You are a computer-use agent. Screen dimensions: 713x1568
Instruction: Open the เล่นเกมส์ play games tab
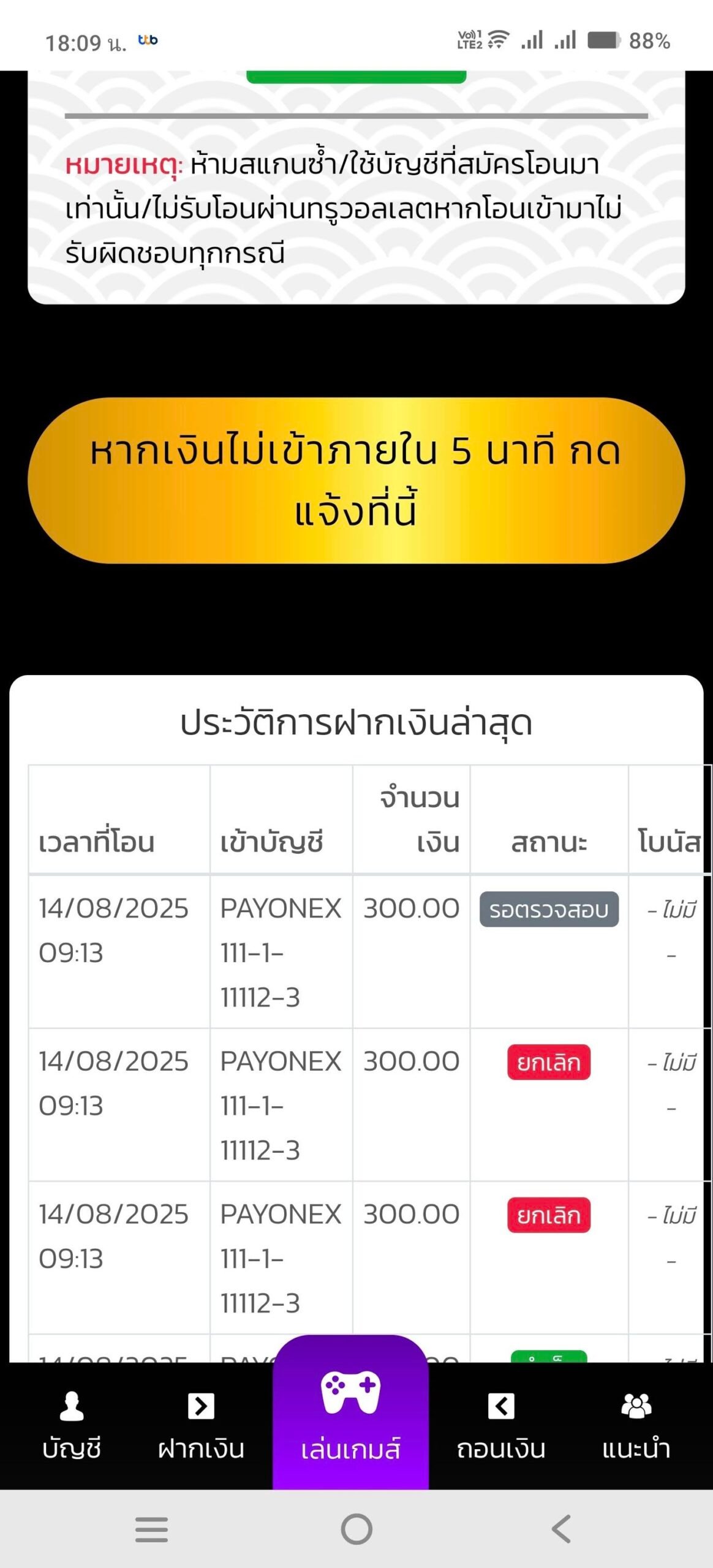click(x=350, y=1416)
